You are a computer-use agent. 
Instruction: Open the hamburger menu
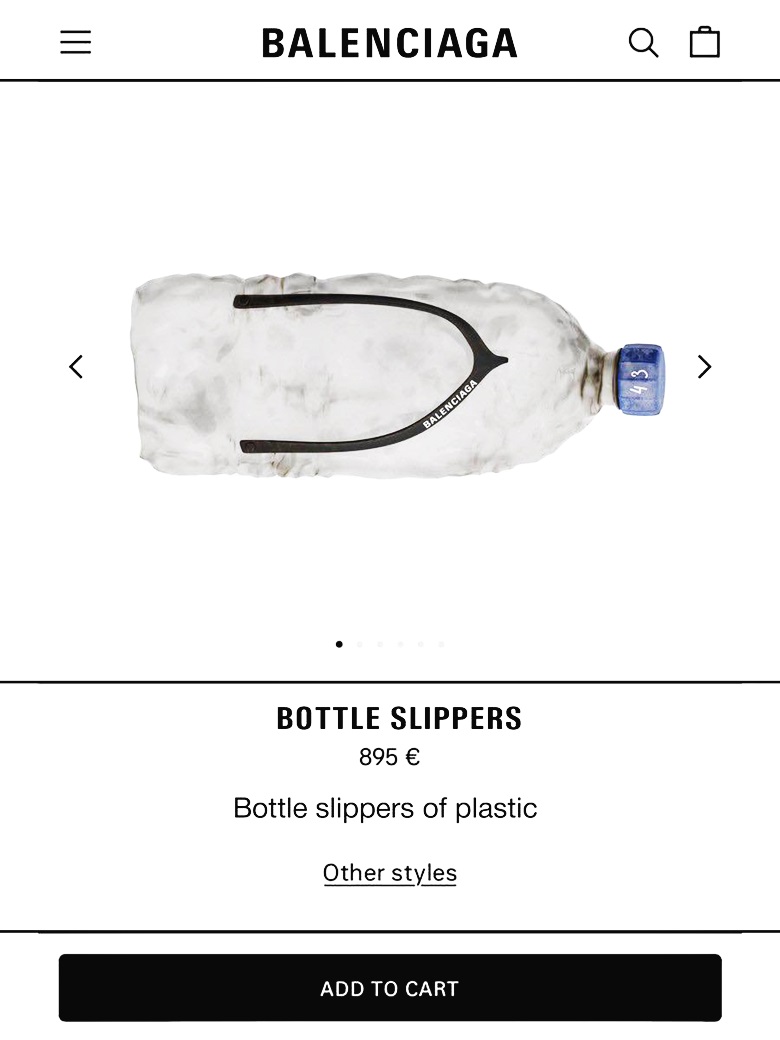point(76,42)
